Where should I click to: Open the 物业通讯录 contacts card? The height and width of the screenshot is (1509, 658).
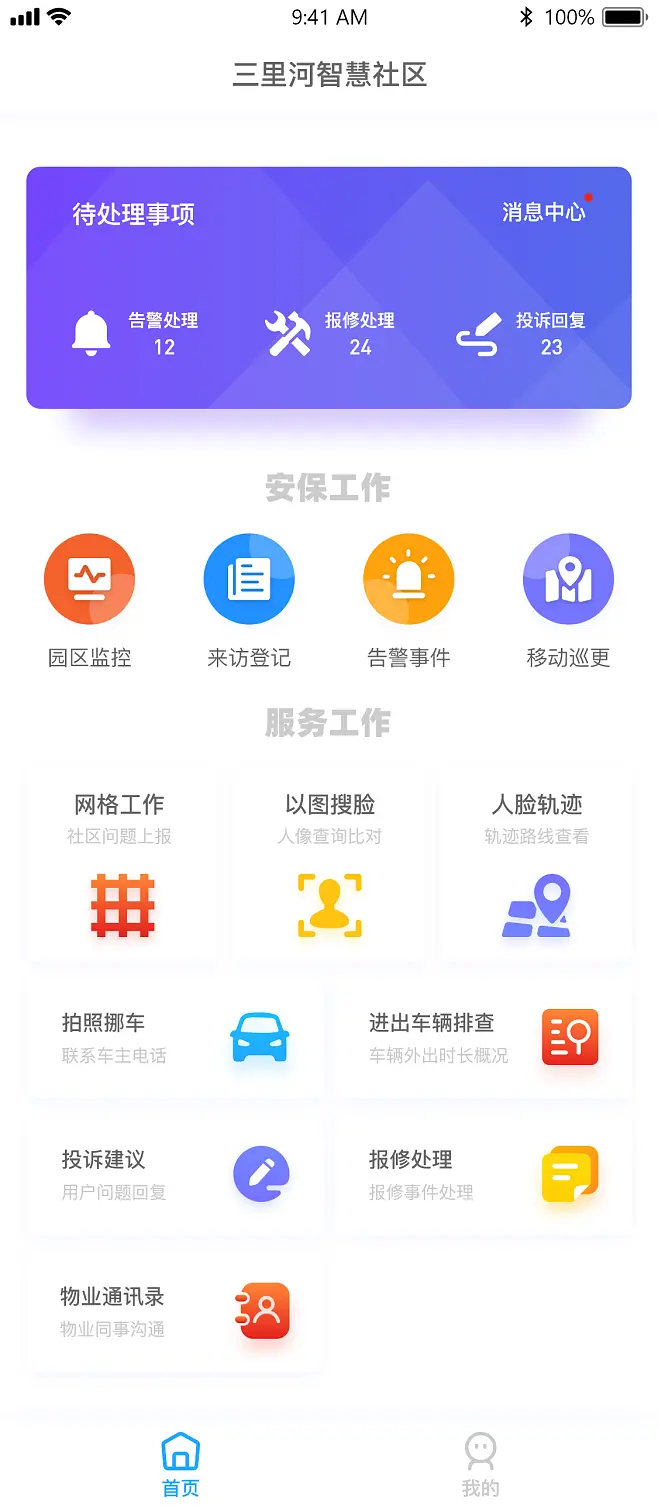176,1312
